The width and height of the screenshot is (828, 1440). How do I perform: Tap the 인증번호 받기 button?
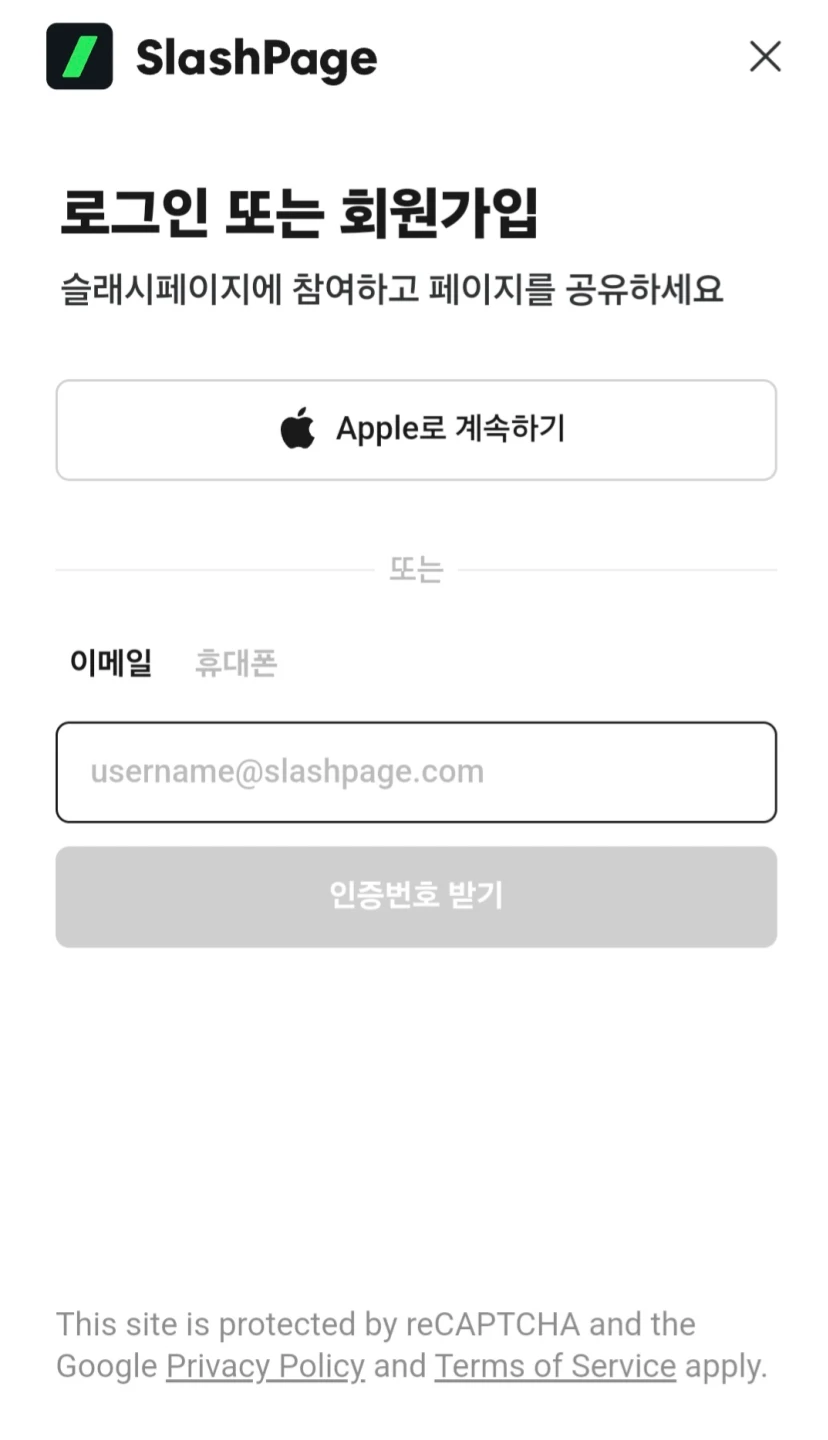coord(416,896)
